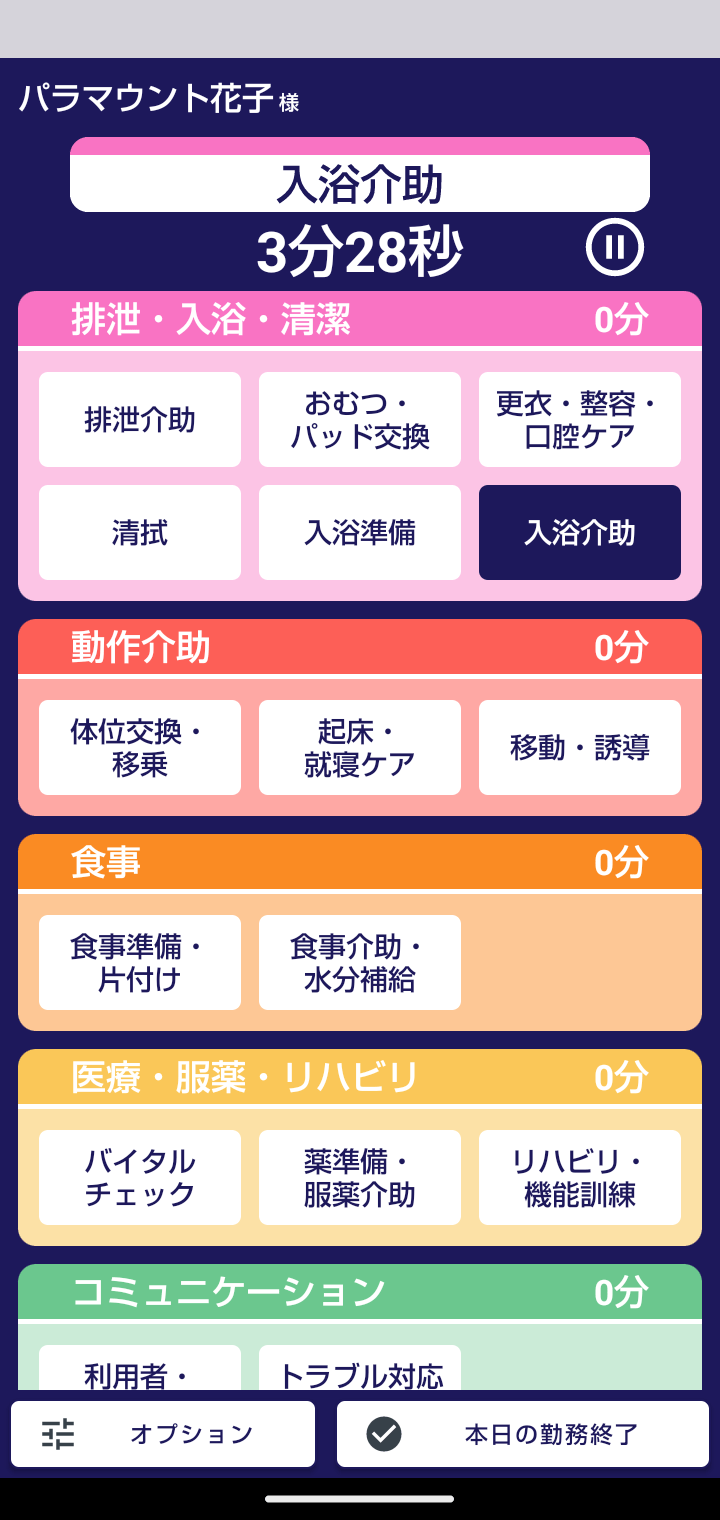Start おむつ・パッド交換 tracking
The width and height of the screenshot is (720, 1520).
pyautogui.click(x=360, y=420)
